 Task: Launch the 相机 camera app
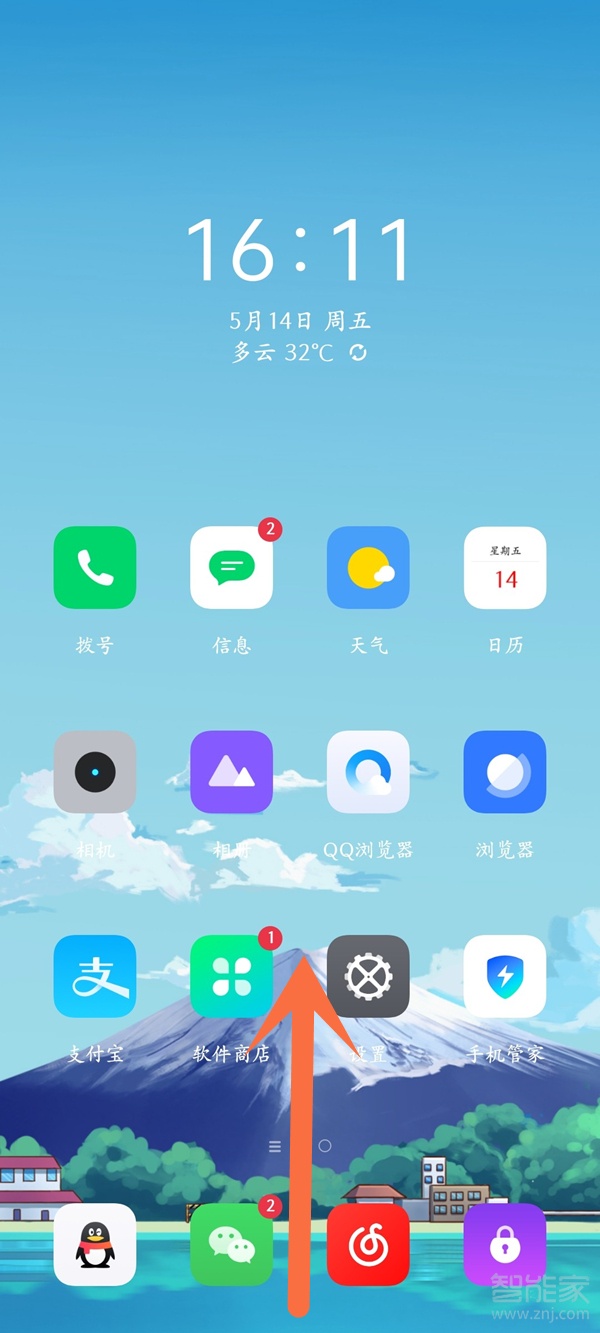(x=94, y=772)
